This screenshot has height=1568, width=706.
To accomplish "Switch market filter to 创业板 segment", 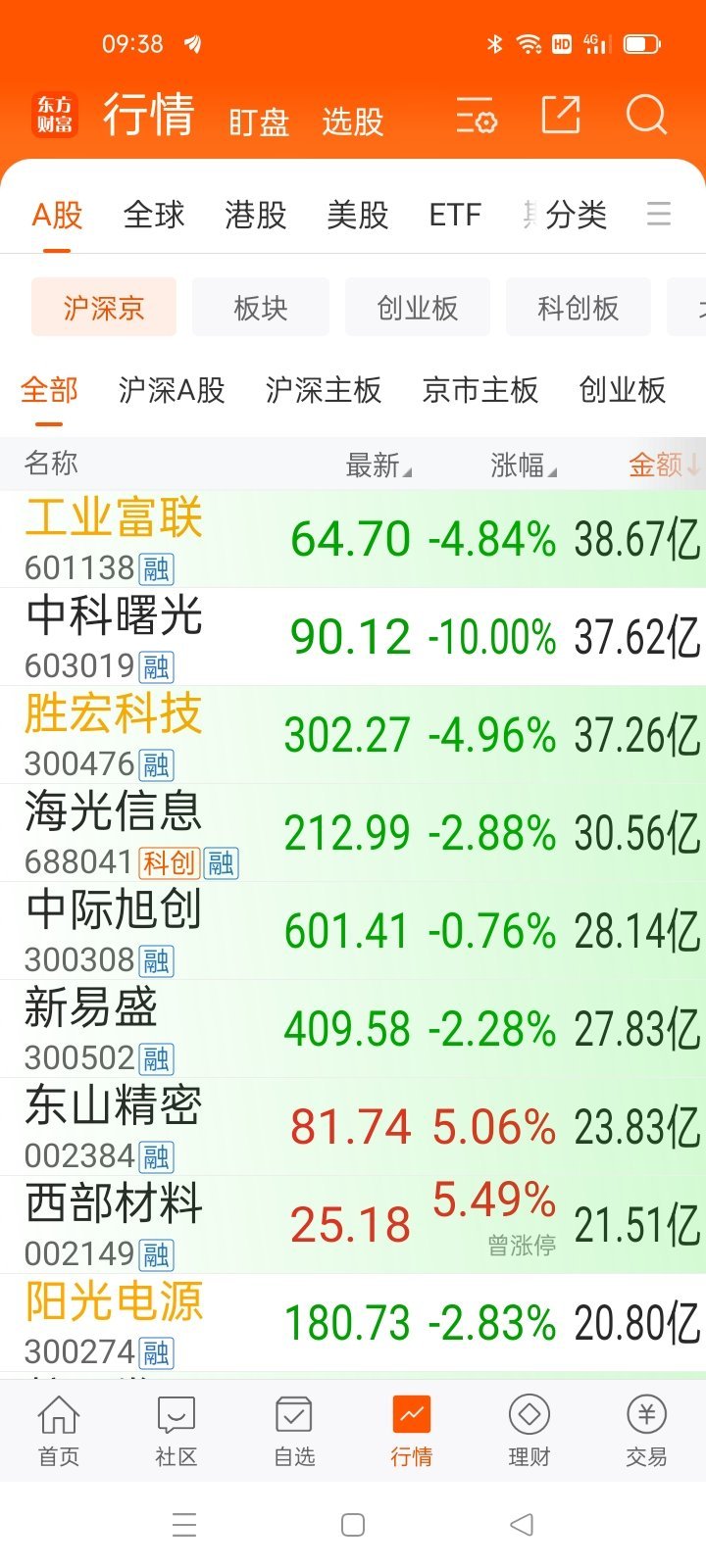I will (417, 307).
